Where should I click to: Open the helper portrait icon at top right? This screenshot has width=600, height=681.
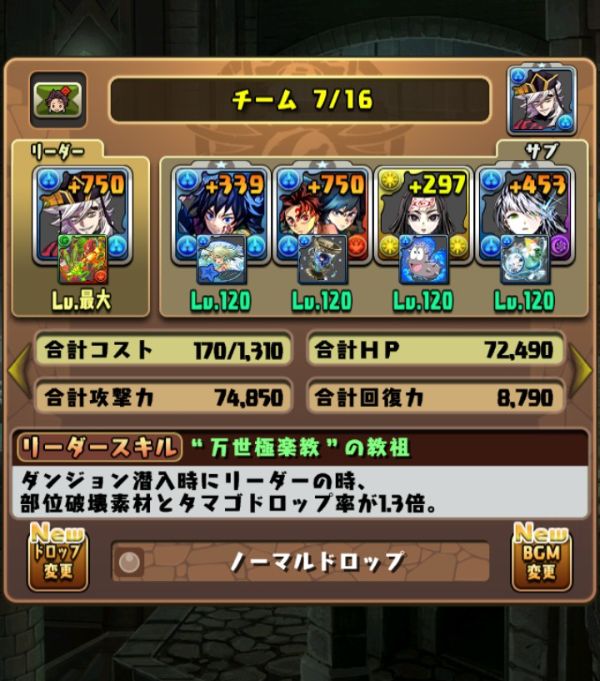[541, 100]
